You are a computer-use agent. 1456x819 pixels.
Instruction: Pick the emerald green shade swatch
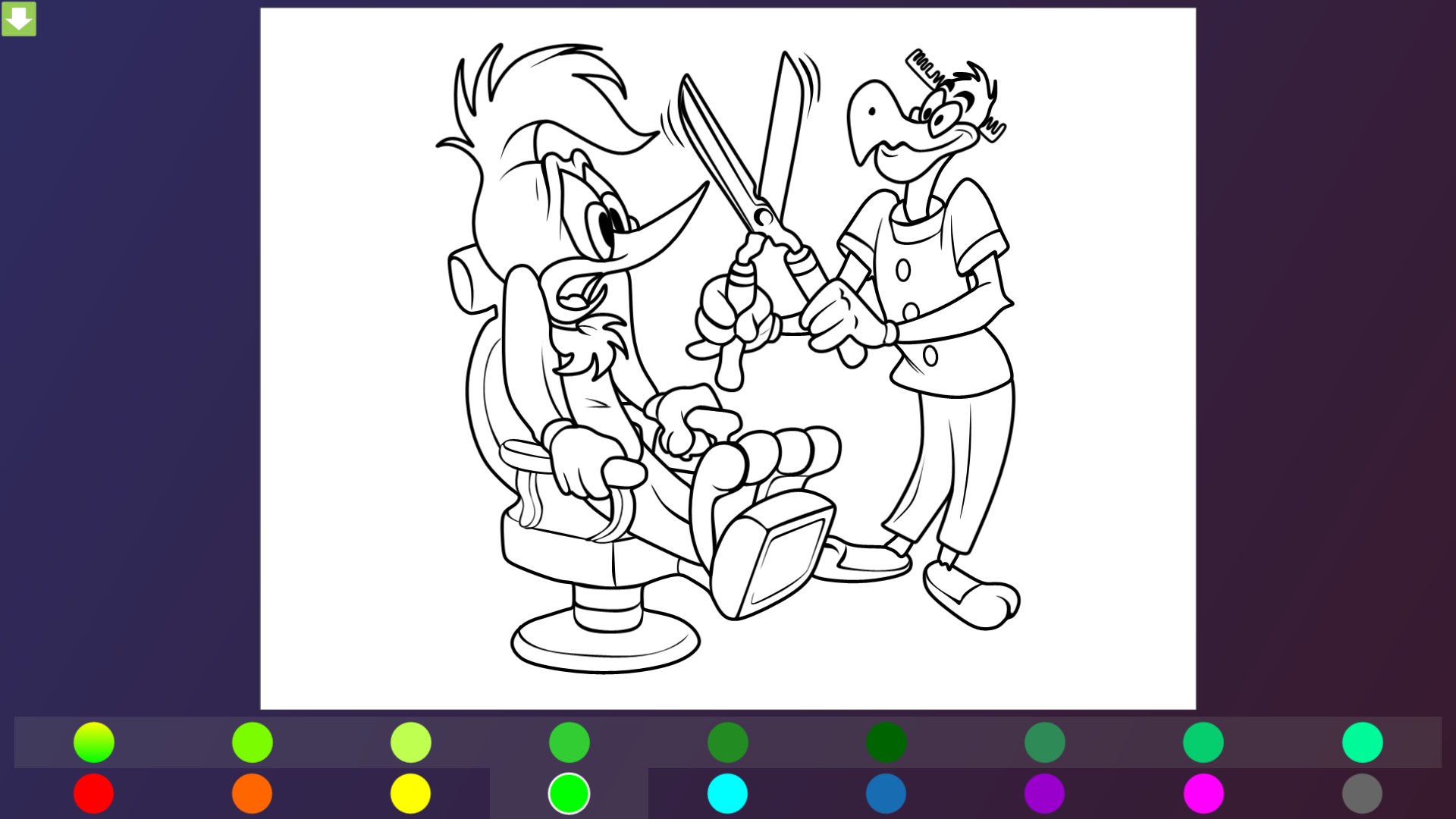click(1203, 742)
